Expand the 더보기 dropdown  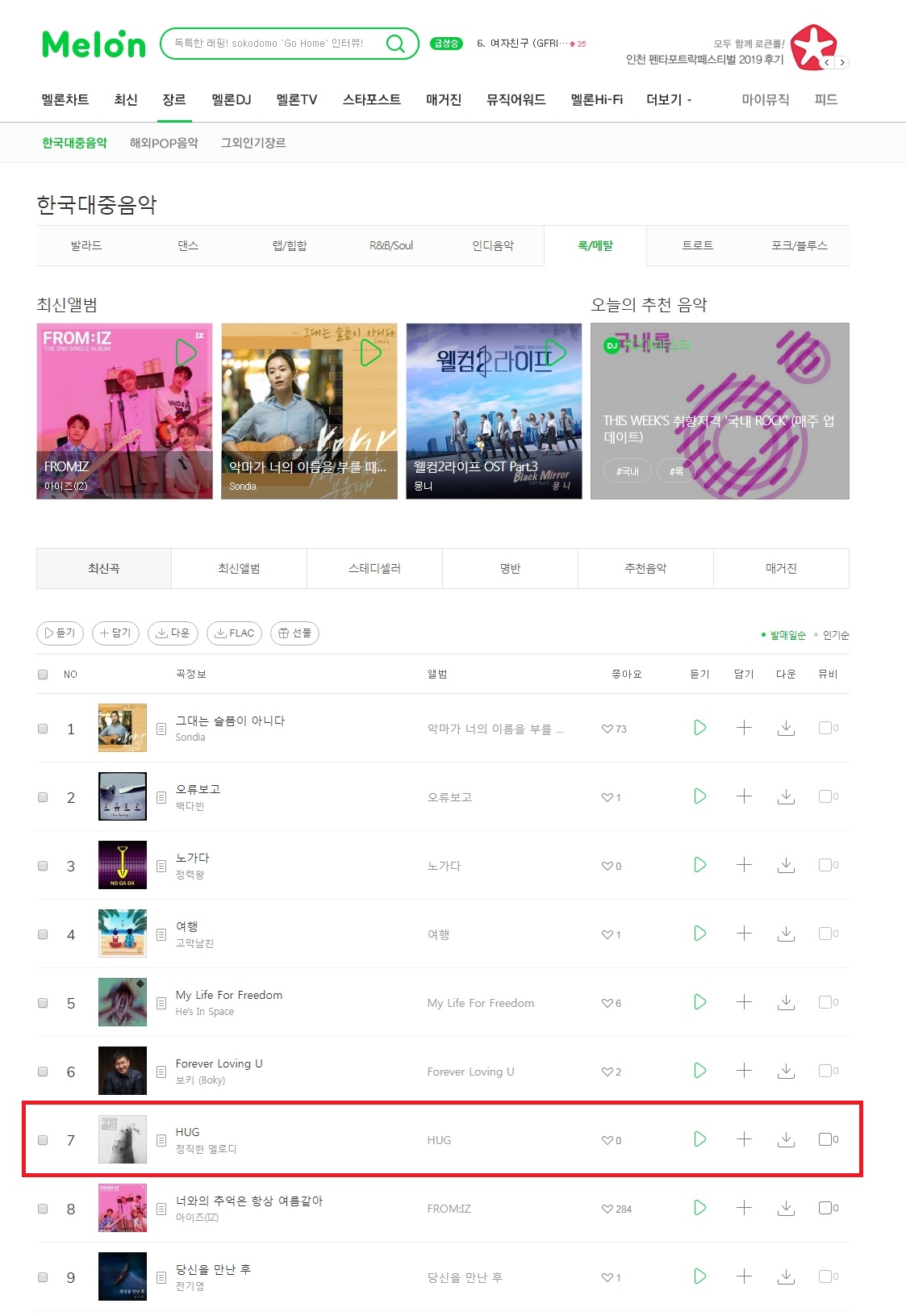[669, 99]
